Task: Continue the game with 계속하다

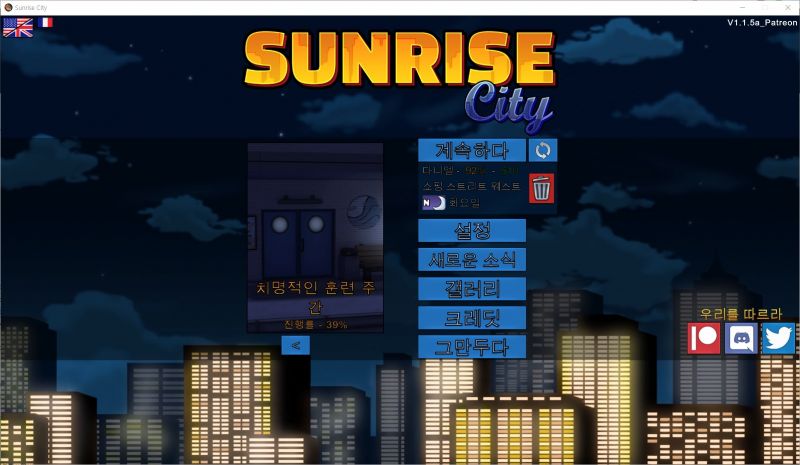Action: click(x=472, y=150)
